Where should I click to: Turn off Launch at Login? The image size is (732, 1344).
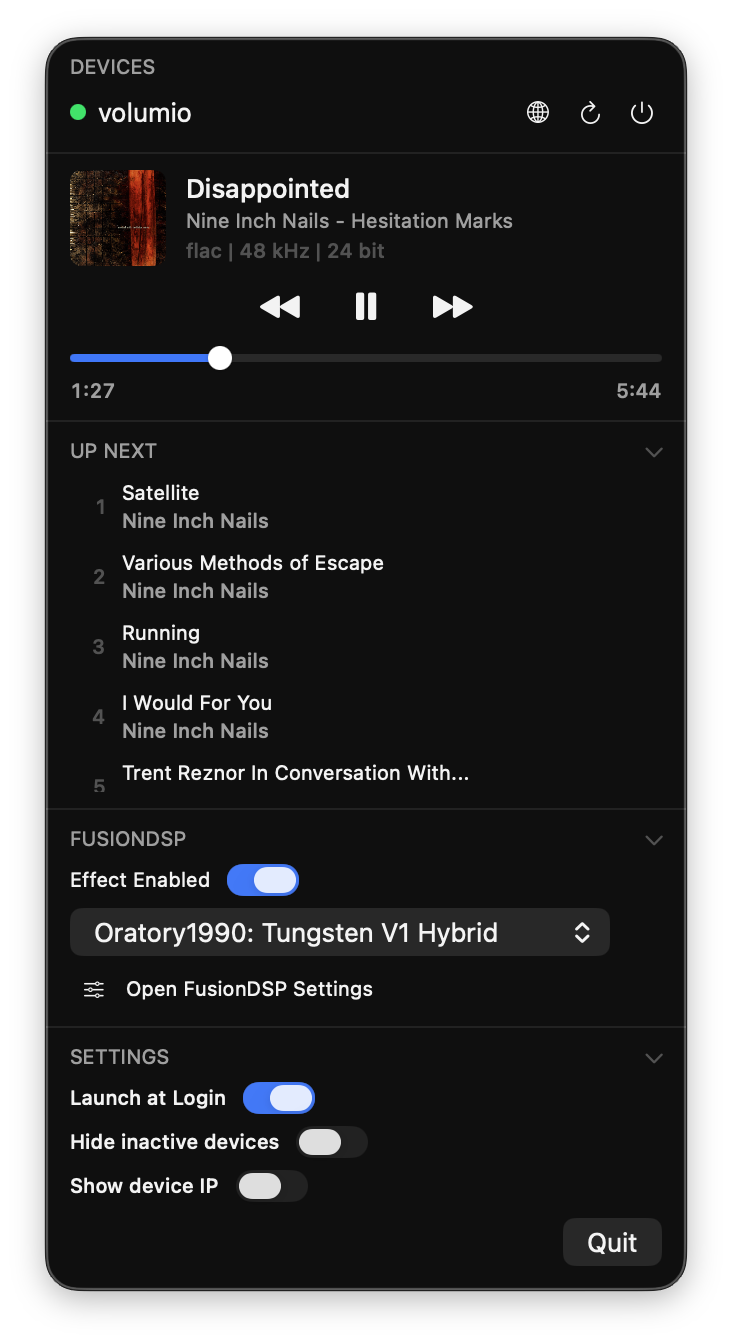point(279,1098)
